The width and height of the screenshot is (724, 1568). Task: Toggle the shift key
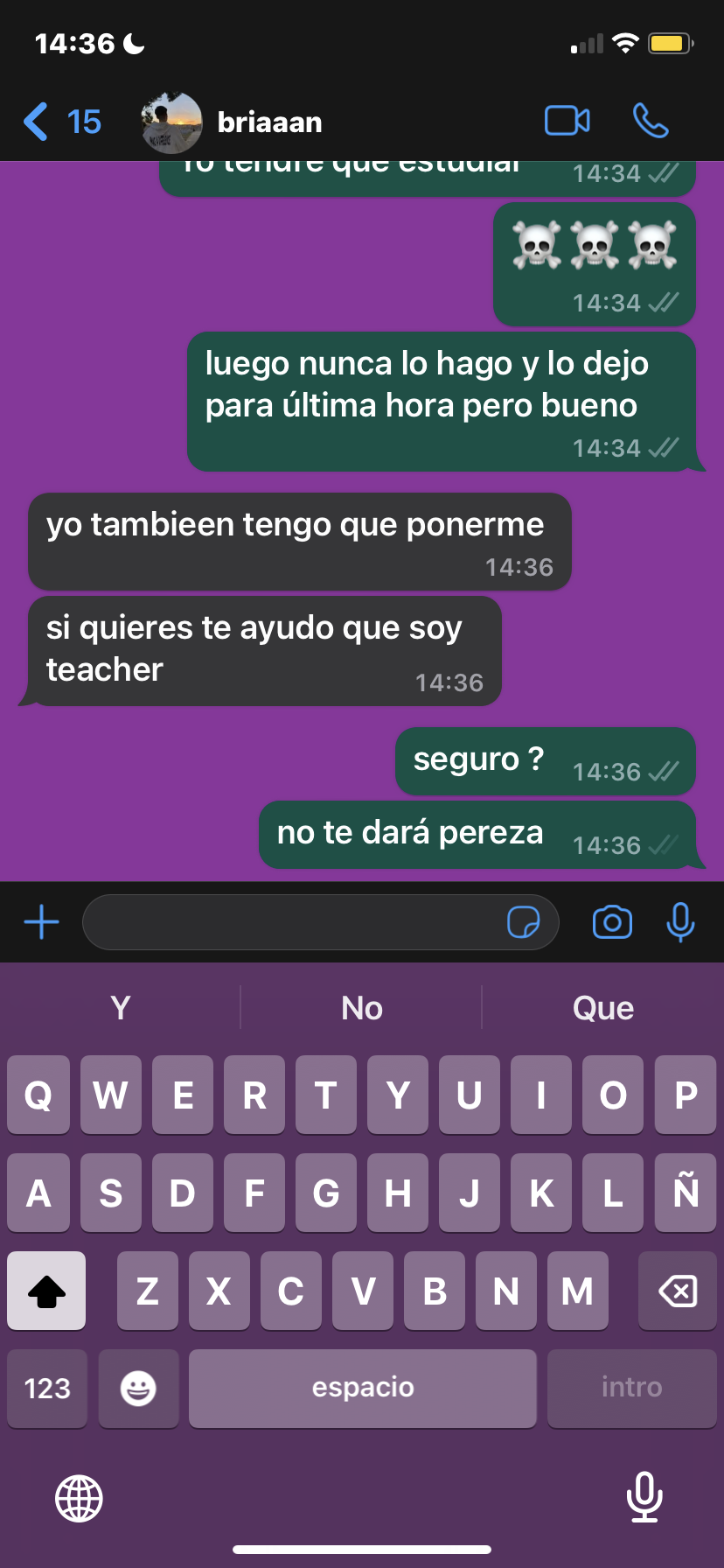tap(47, 1291)
